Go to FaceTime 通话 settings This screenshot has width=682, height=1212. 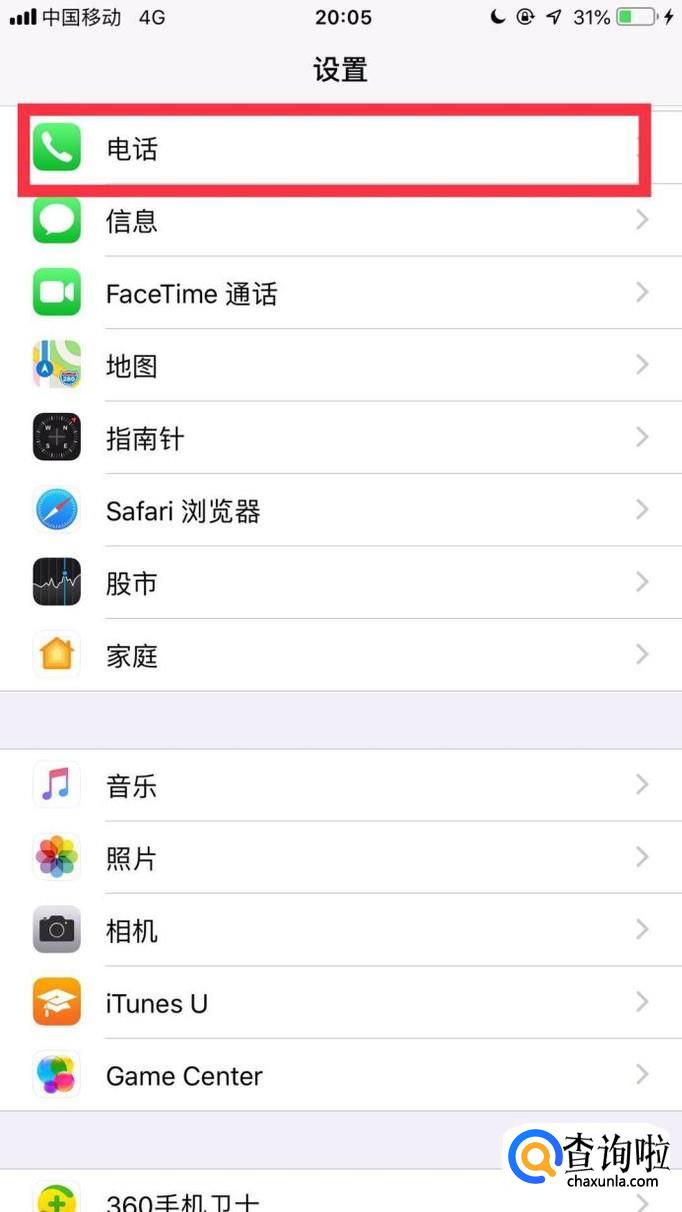(x=340, y=293)
